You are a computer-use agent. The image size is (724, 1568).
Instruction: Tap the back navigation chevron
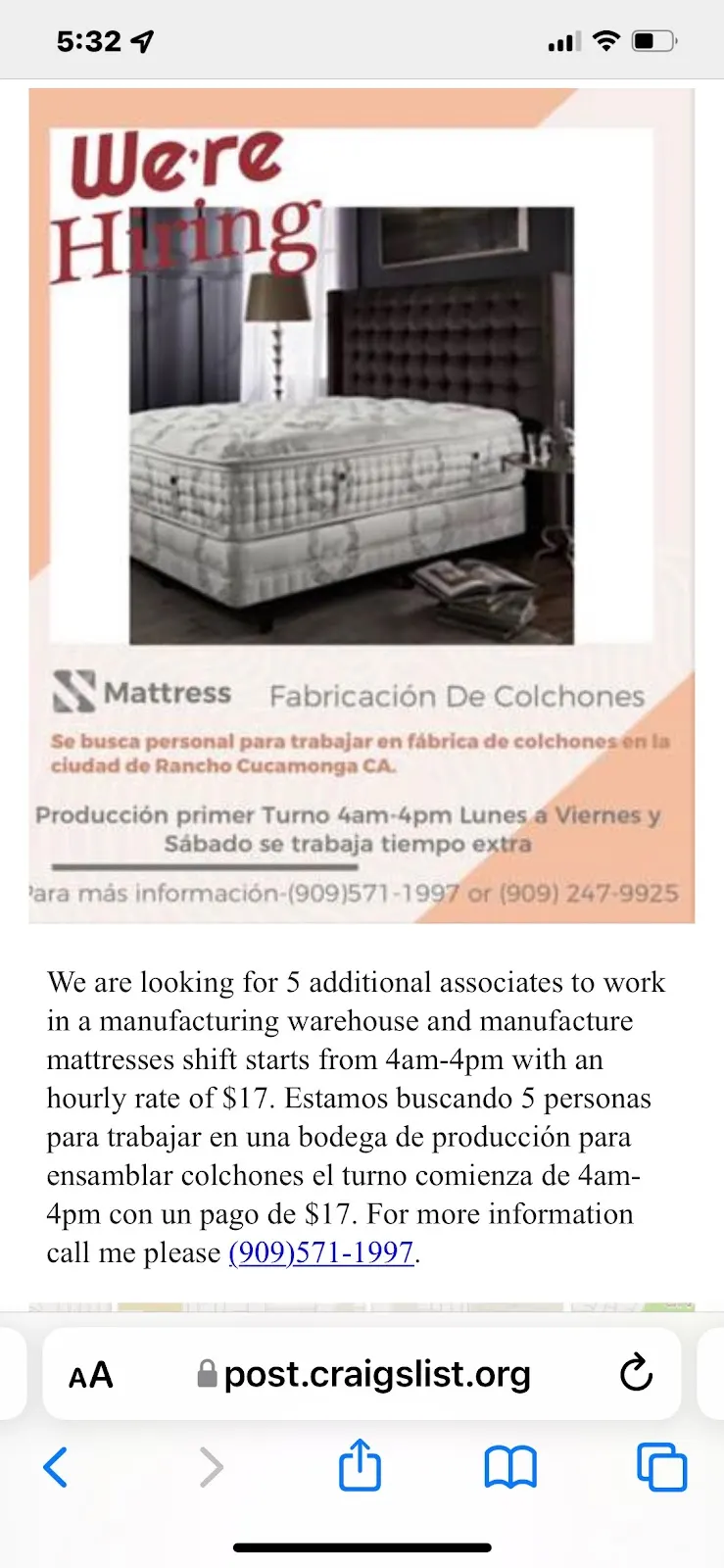point(56,1467)
